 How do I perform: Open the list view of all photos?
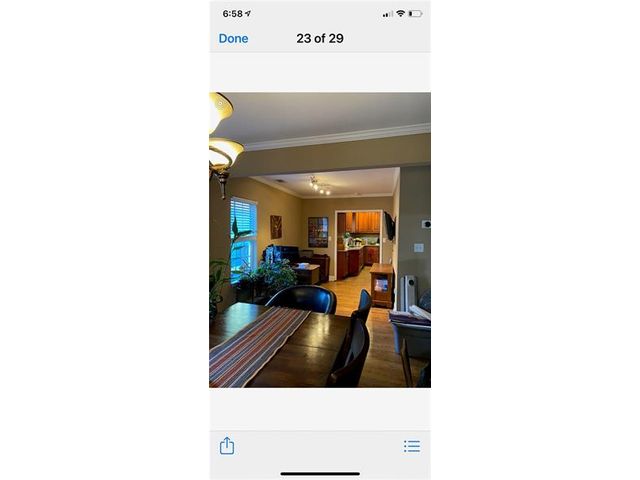pos(411,446)
